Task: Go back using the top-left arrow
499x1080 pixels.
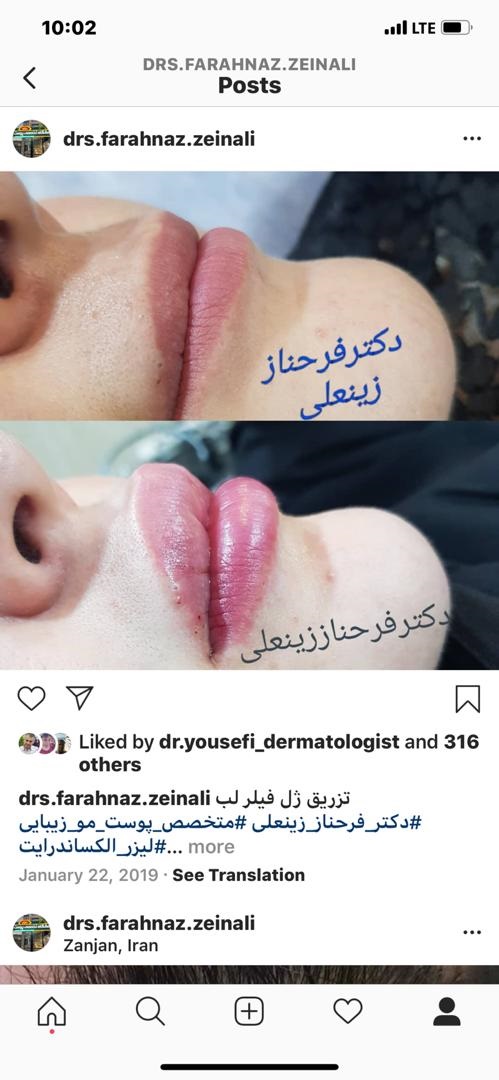Action: coord(29,78)
